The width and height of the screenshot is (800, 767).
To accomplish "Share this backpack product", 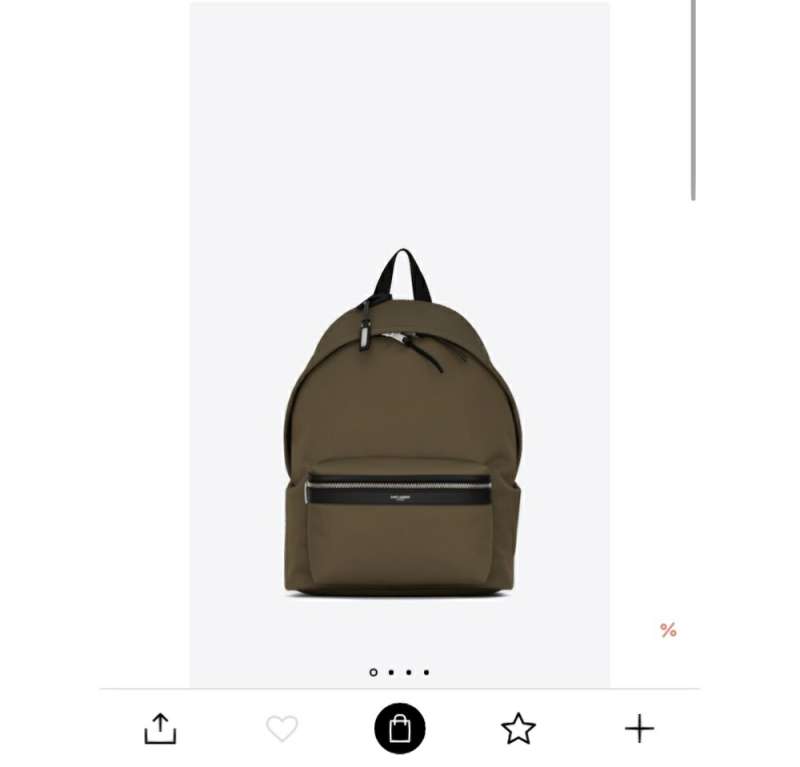I will (160, 729).
